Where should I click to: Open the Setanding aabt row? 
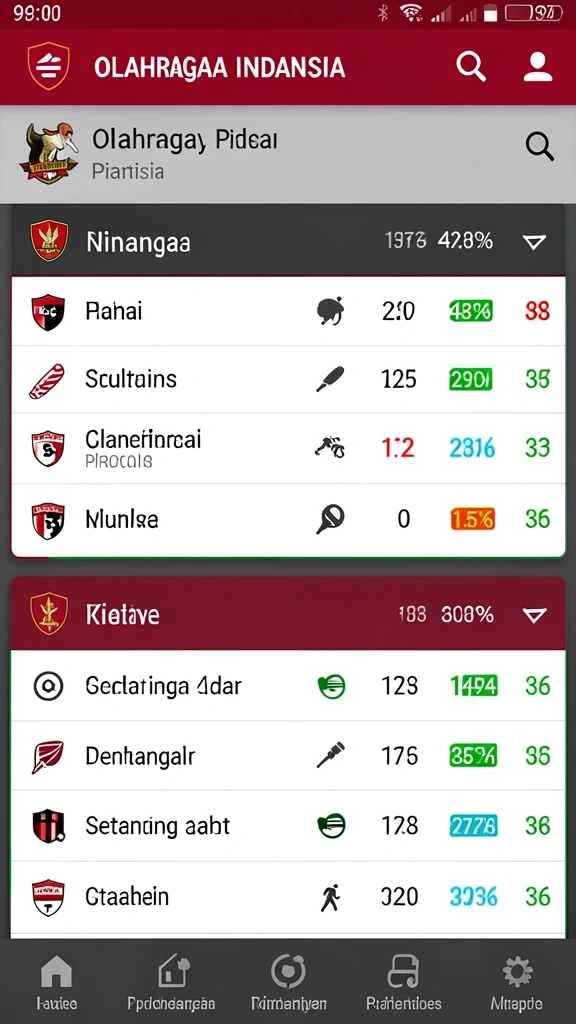coord(288,826)
